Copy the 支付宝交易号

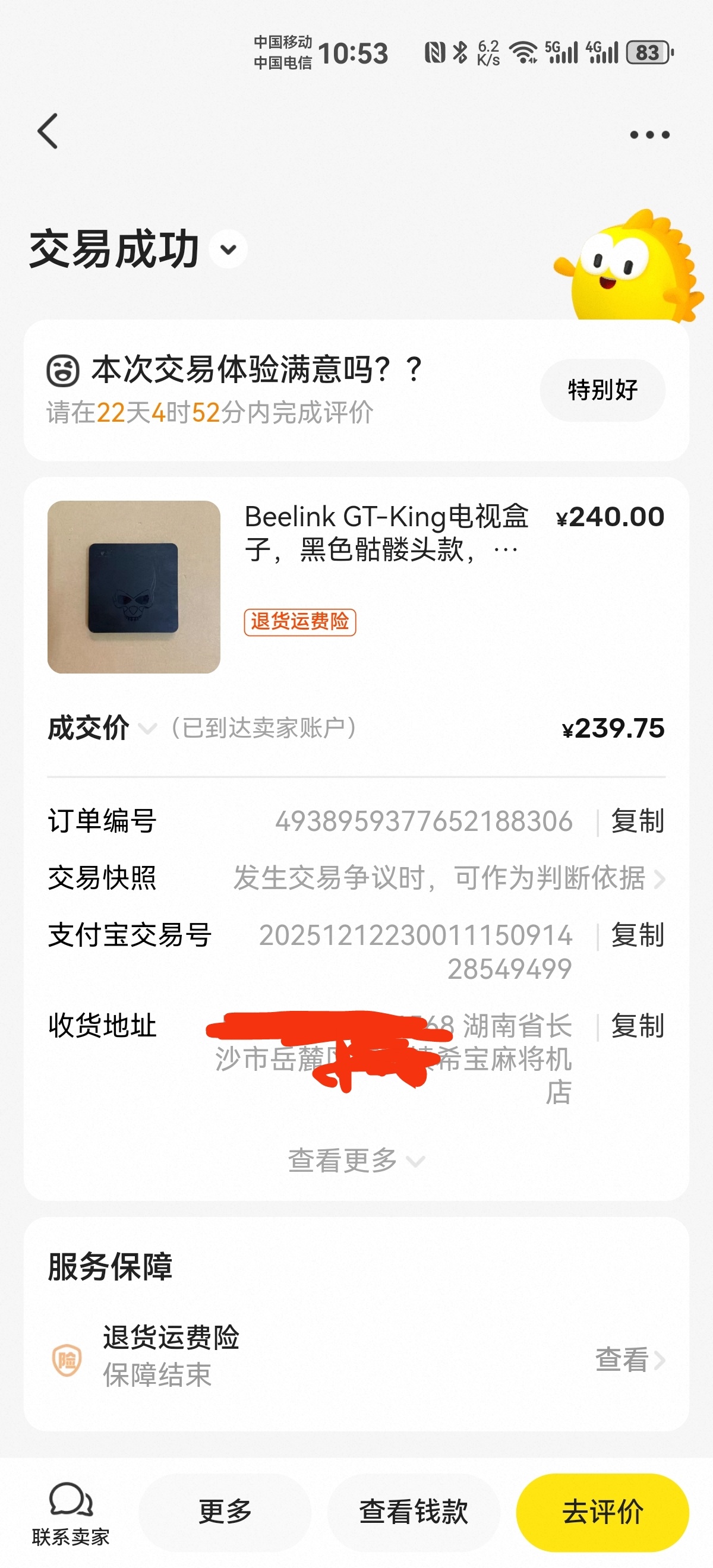637,935
